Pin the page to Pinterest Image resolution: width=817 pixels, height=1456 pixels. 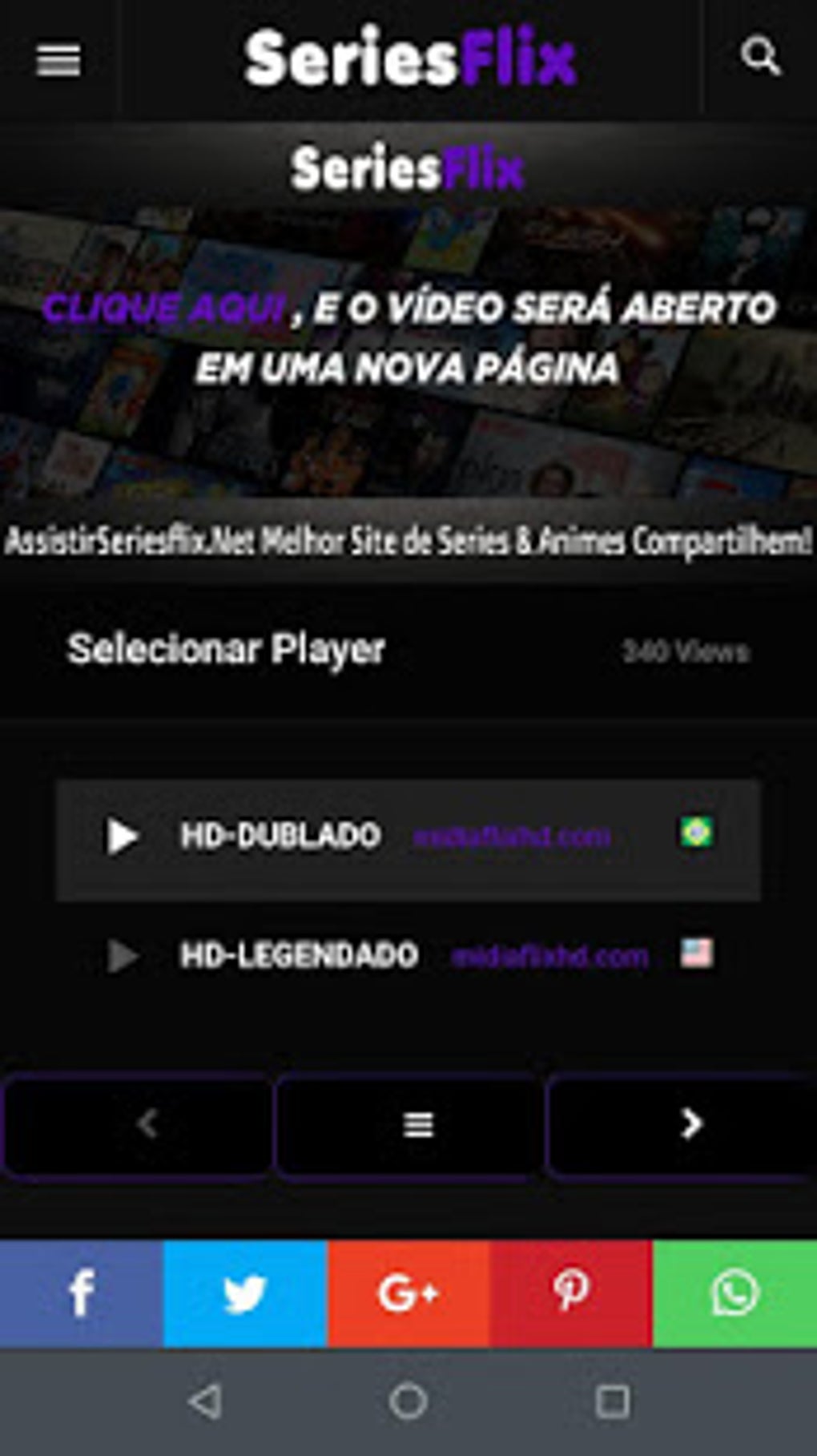pyautogui.click(x=571, y=1290)
